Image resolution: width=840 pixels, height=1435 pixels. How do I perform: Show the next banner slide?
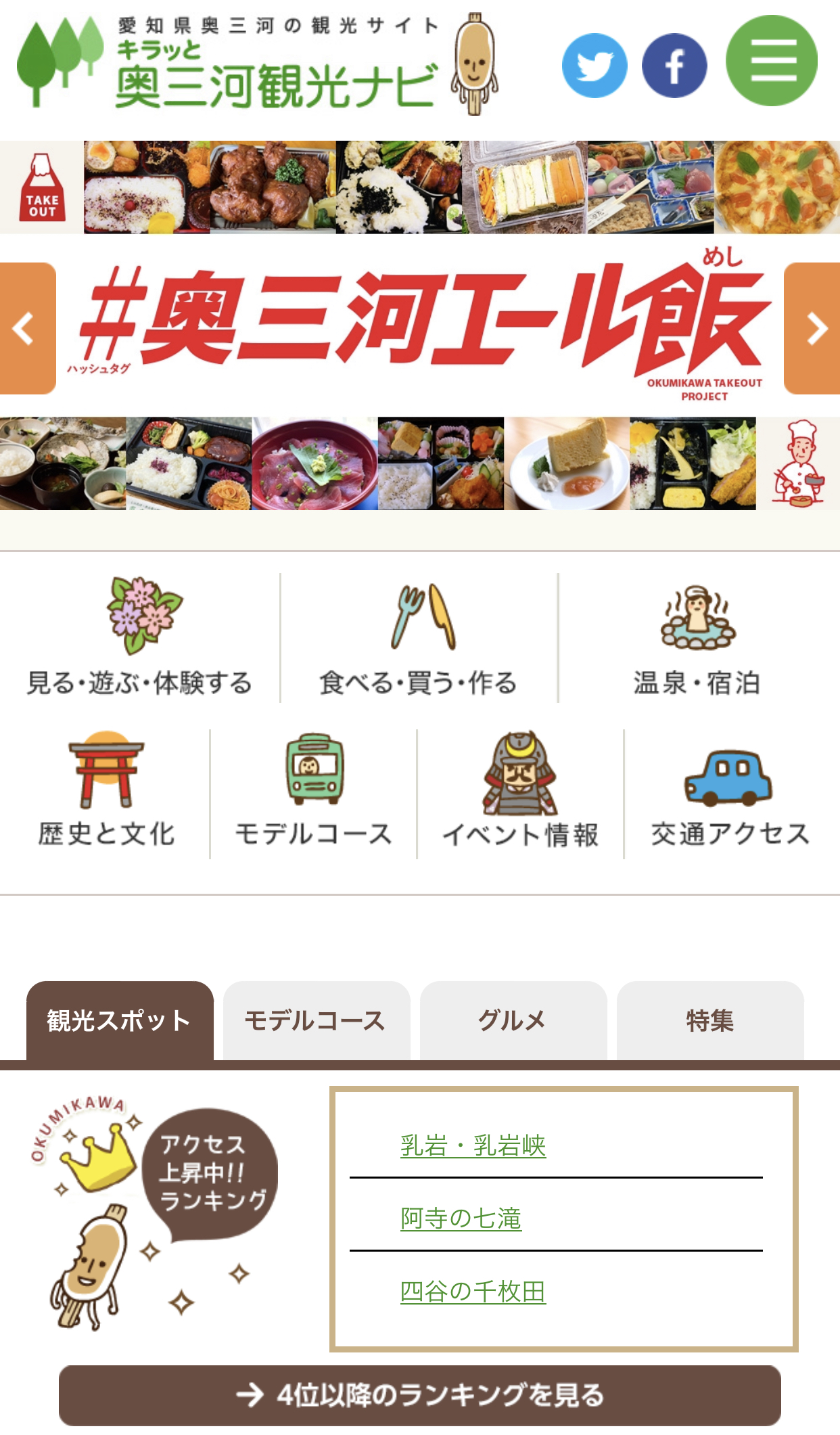click(x=813, y=329)
